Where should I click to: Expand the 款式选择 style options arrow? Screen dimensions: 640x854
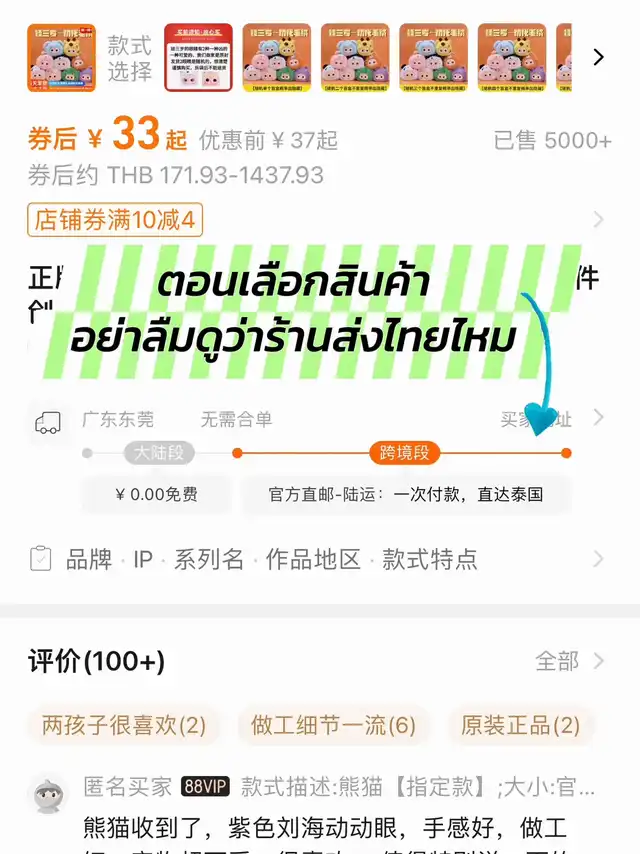coord(598,57)
